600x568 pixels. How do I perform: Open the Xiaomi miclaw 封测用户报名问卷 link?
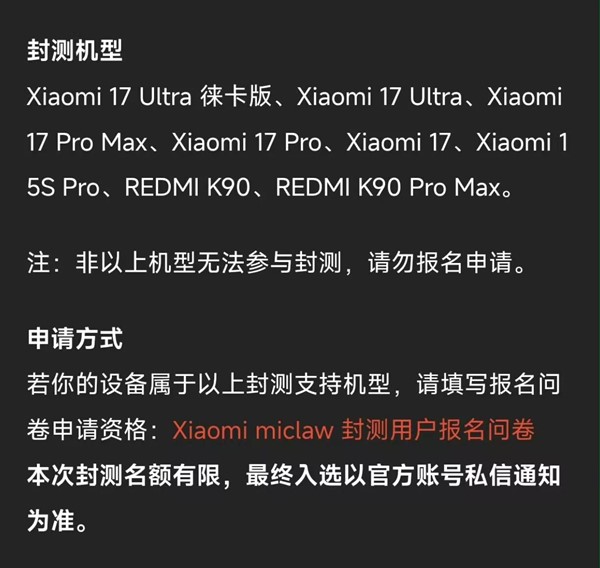pyautogui.click(x=353, y=430)
